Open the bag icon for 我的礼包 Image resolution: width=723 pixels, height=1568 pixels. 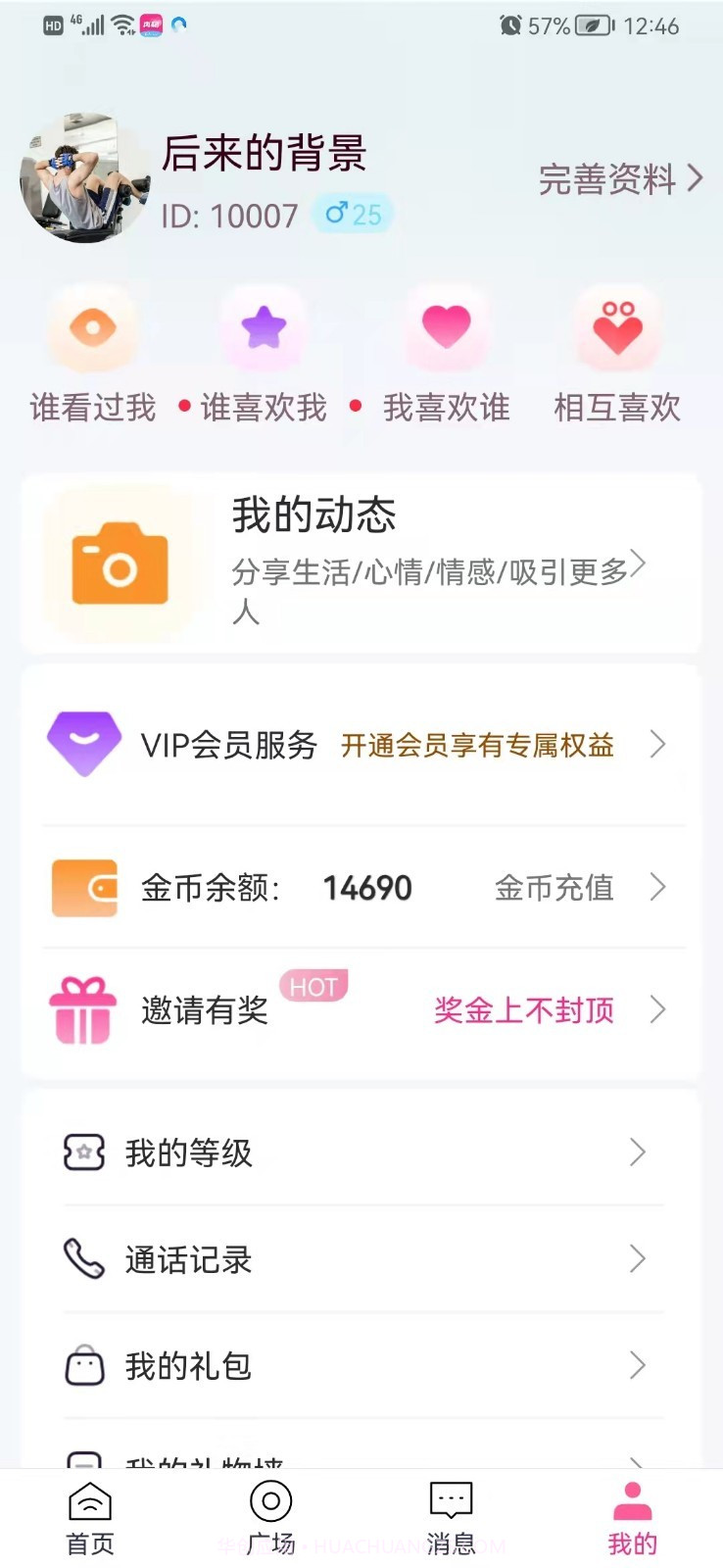point(83,1366)
